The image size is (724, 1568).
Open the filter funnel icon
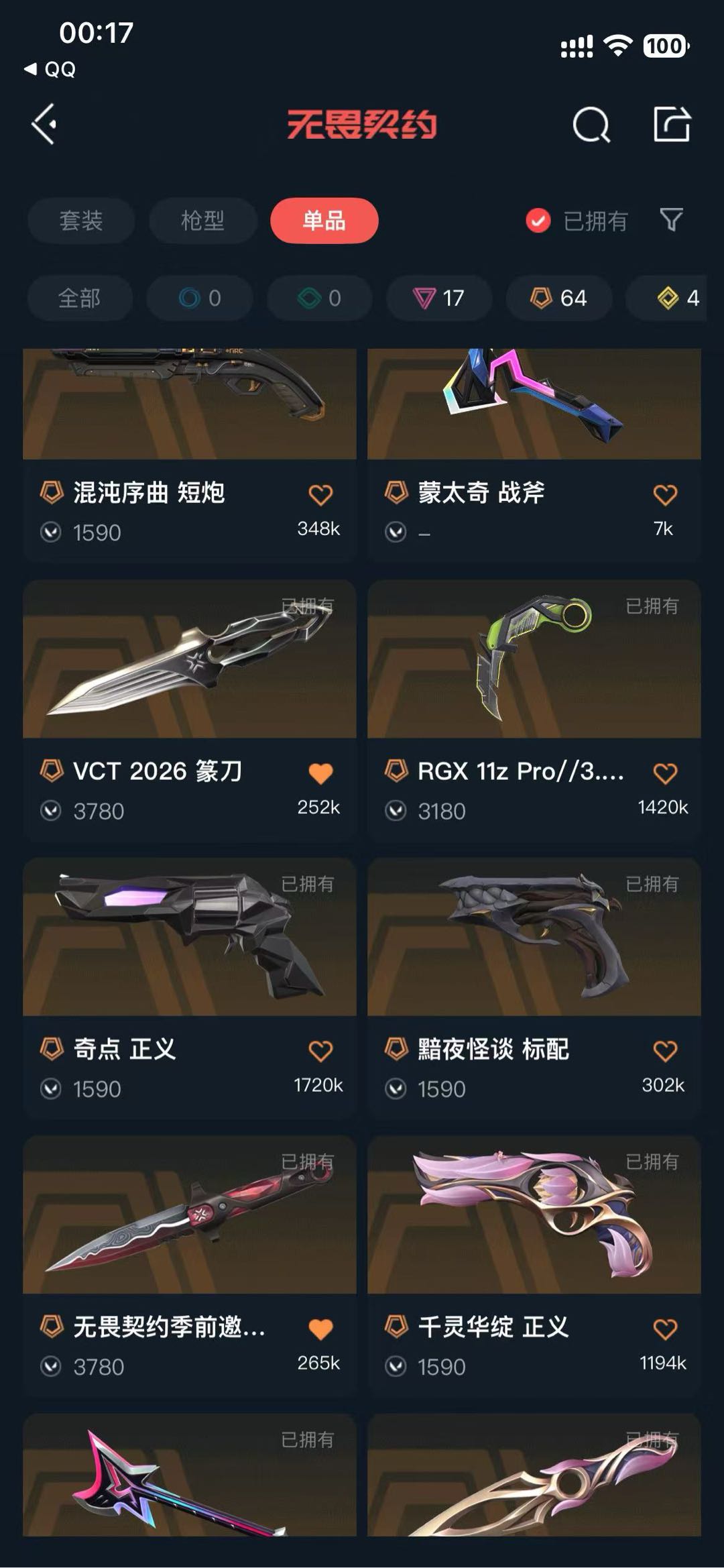pos(671,219)
